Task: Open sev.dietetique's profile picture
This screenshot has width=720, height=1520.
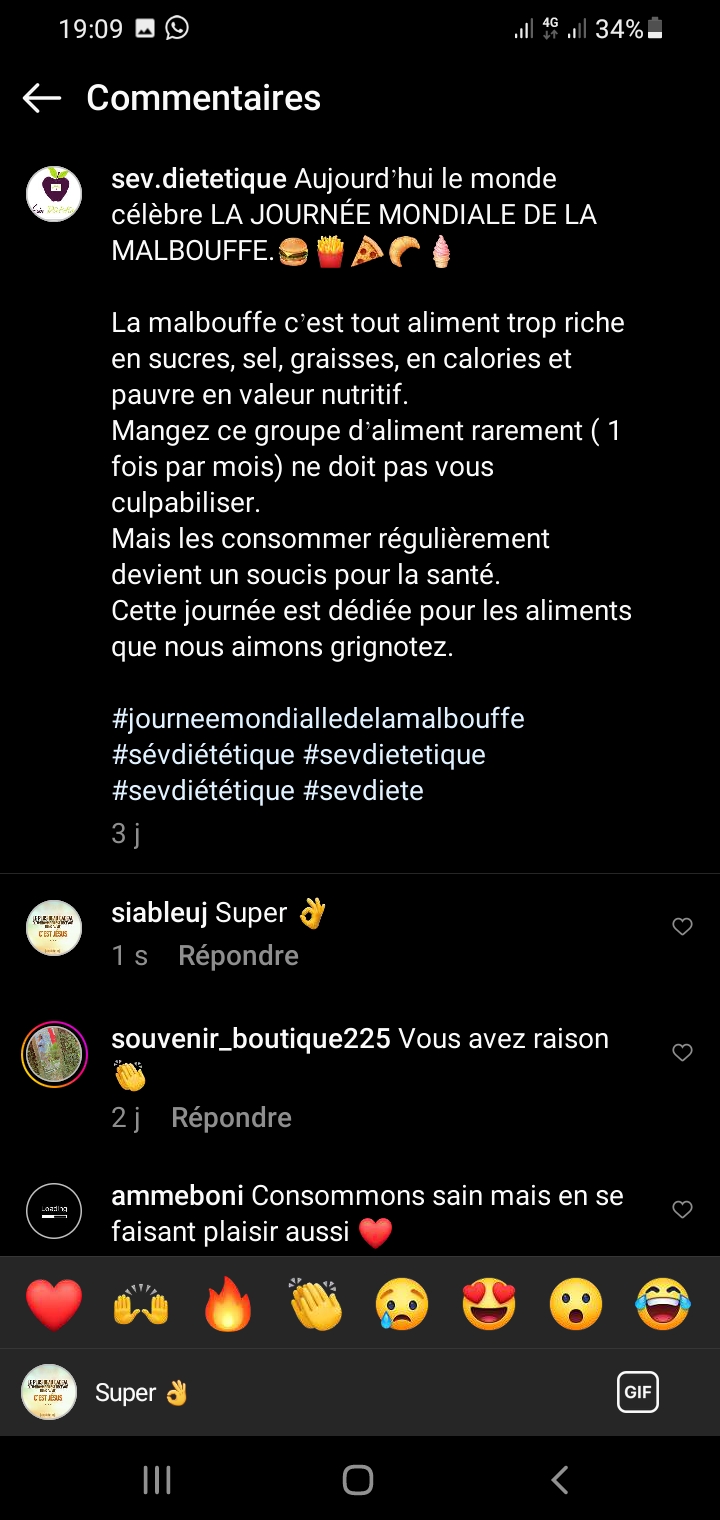Action: (x=54, y=194)
